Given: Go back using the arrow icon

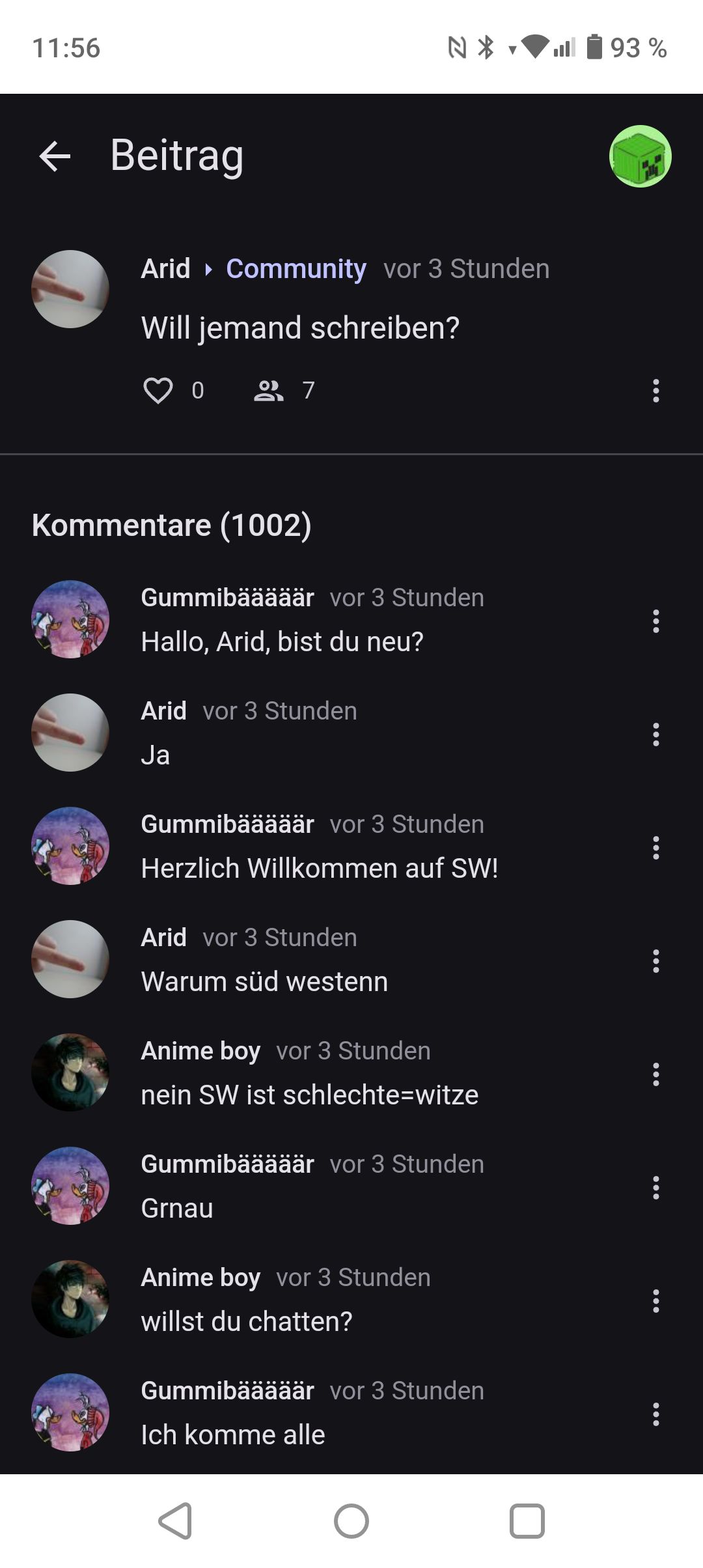Looking at the screenshot, I should click(x=55, y=156).
